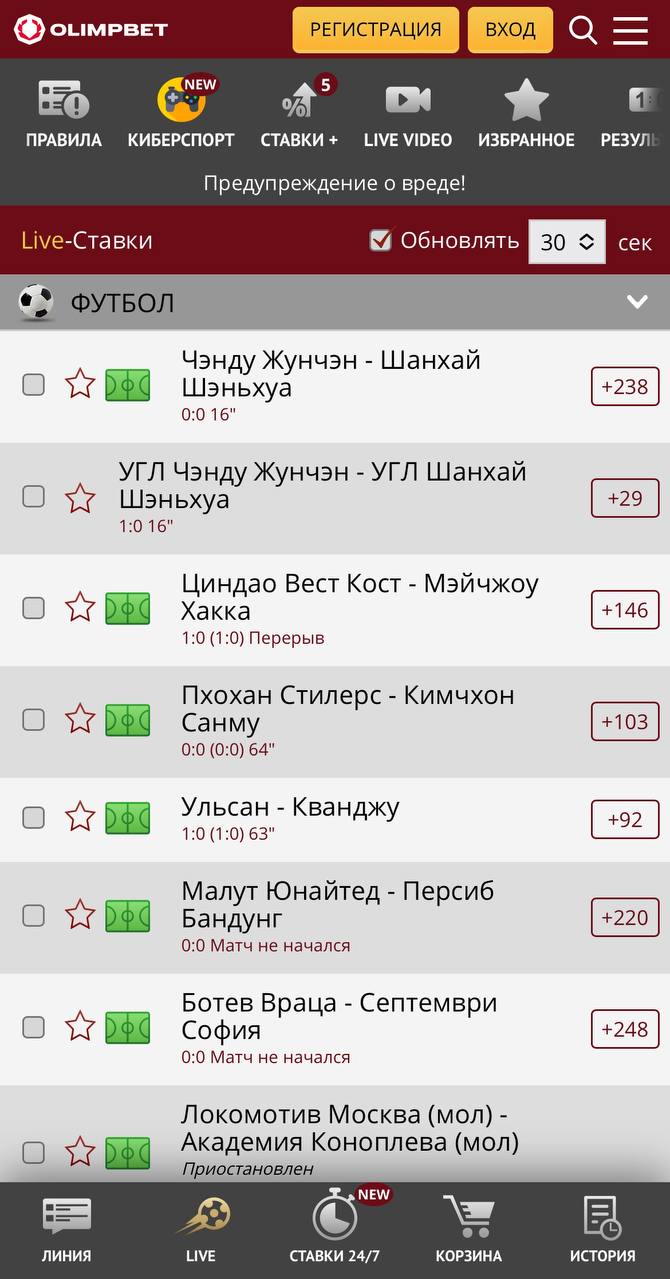Open Live Video section
Screen dimensions: 670x1279
(408, 113)
